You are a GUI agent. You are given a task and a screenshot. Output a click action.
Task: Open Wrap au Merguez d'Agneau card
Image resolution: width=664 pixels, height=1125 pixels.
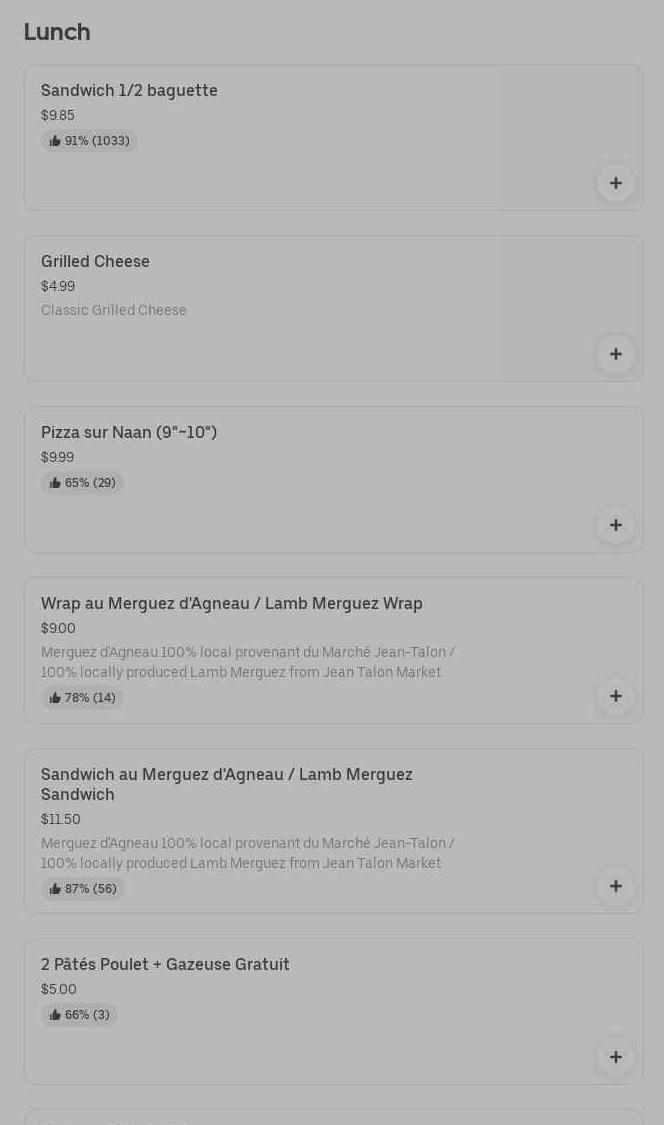click(x=334, y=651)
